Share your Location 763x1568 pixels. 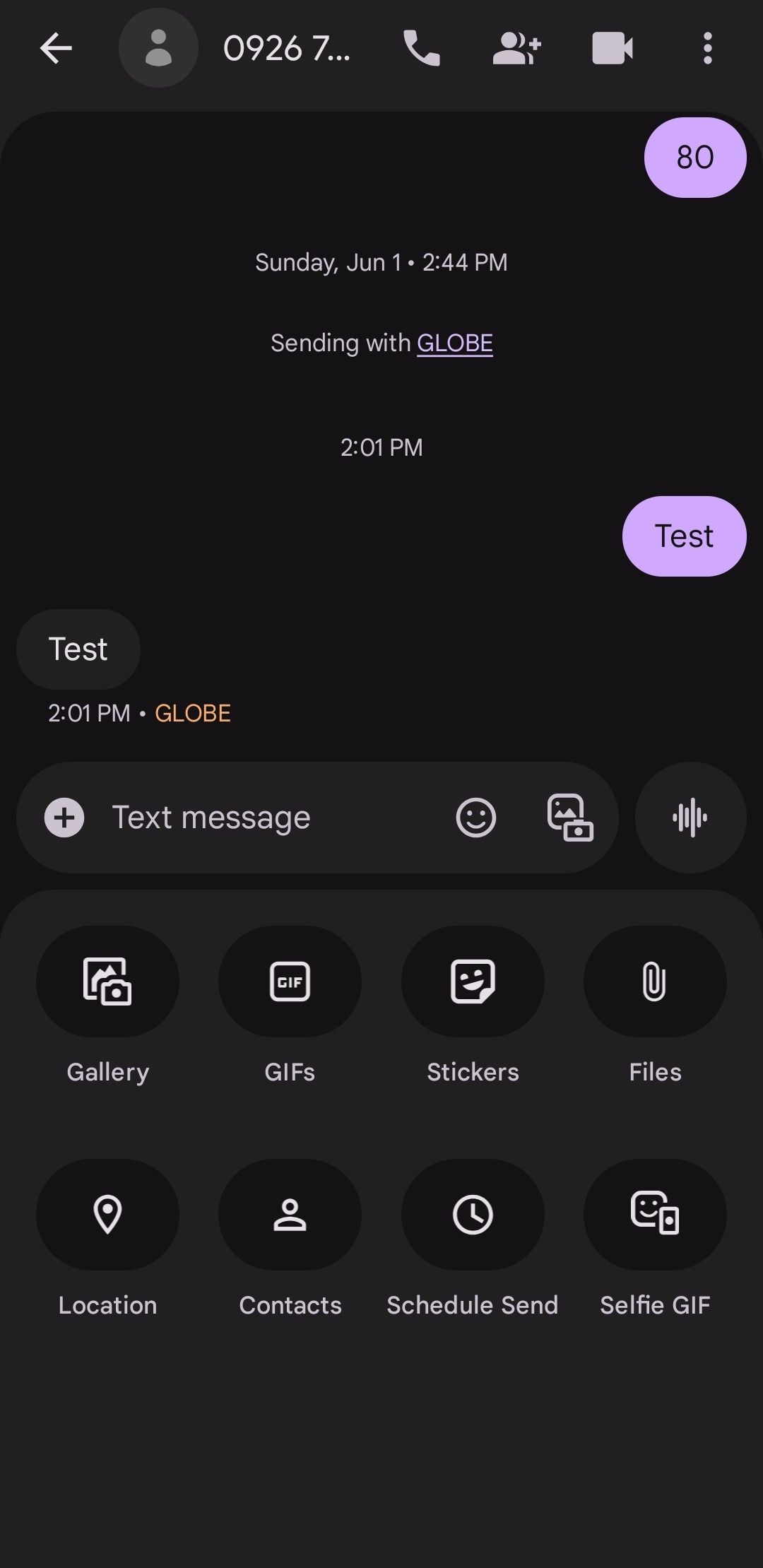[x=107, y=1215]
